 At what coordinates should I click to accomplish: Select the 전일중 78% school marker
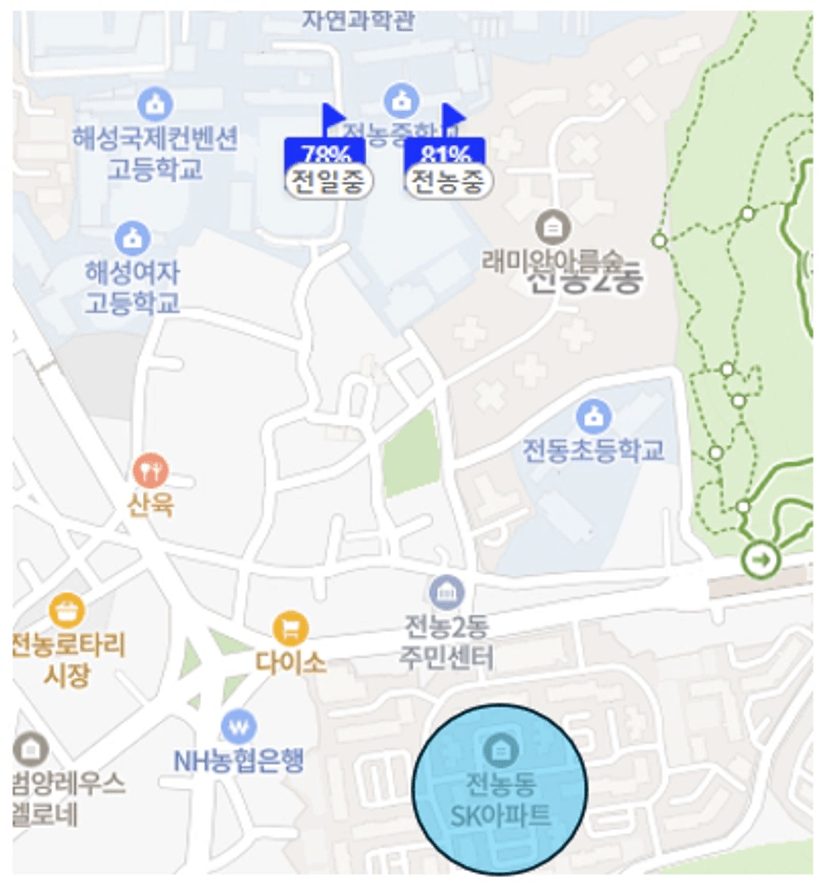click(x=328, y=168)
